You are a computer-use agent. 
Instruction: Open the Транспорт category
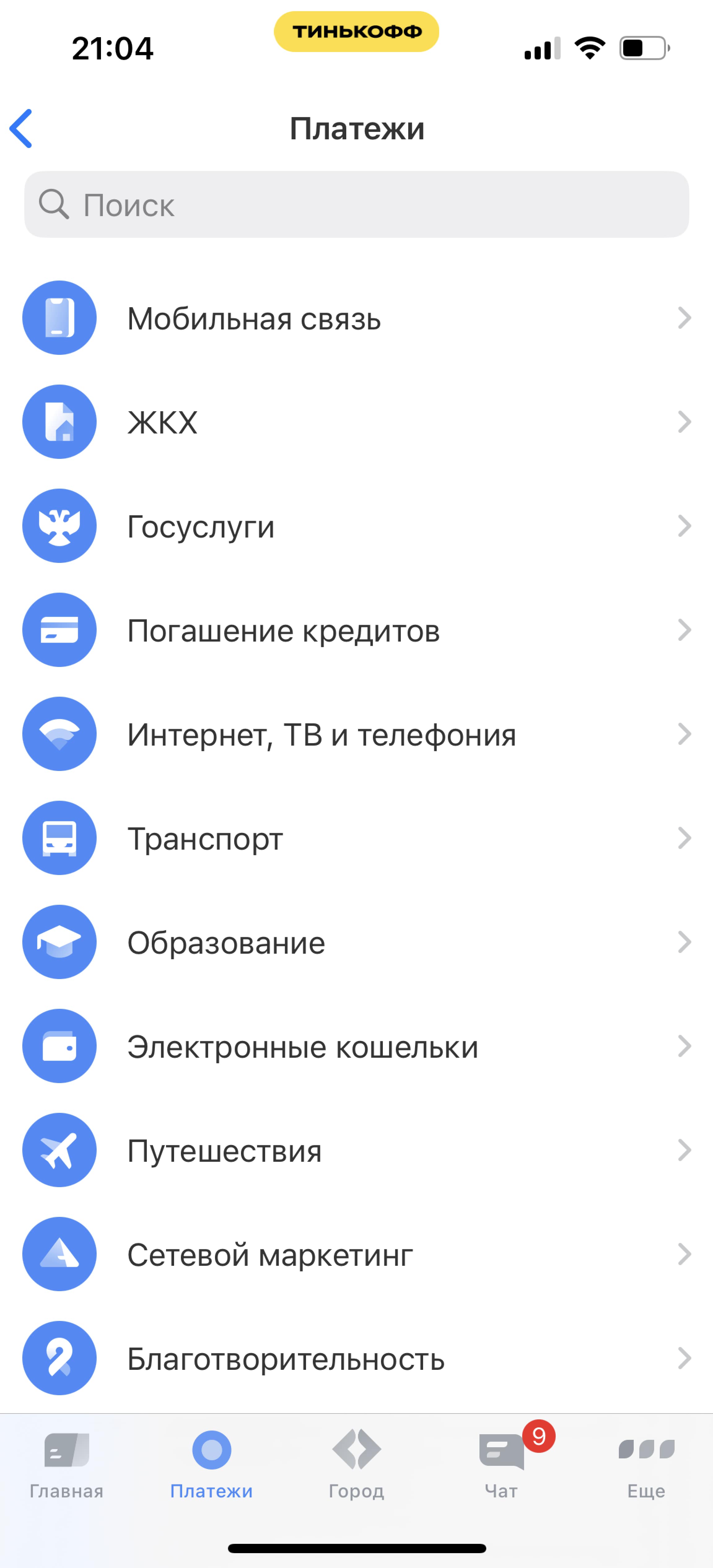(x=356, y=838)
